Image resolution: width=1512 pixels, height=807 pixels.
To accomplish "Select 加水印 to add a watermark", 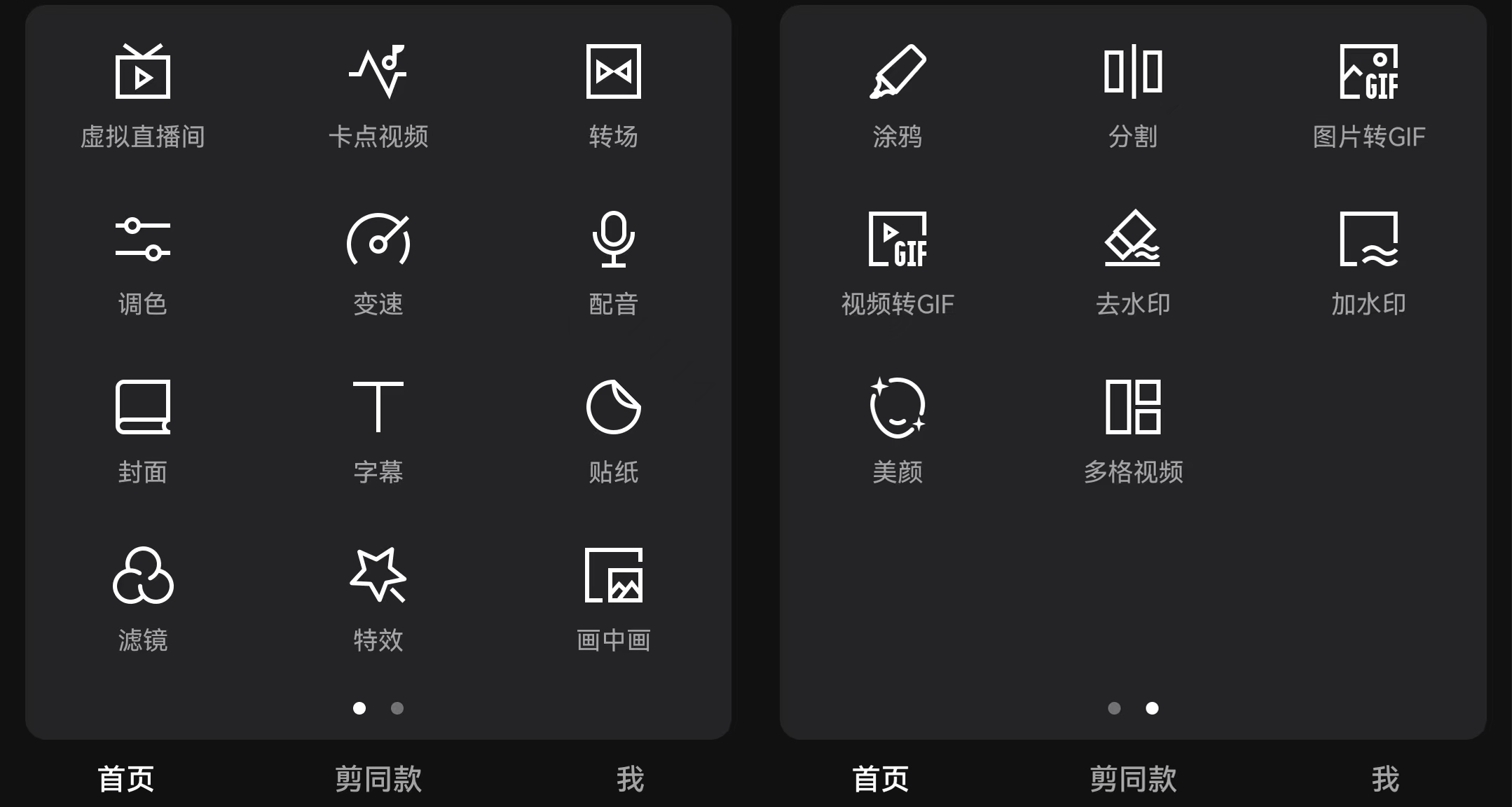I will click(x=1369, y=263).
